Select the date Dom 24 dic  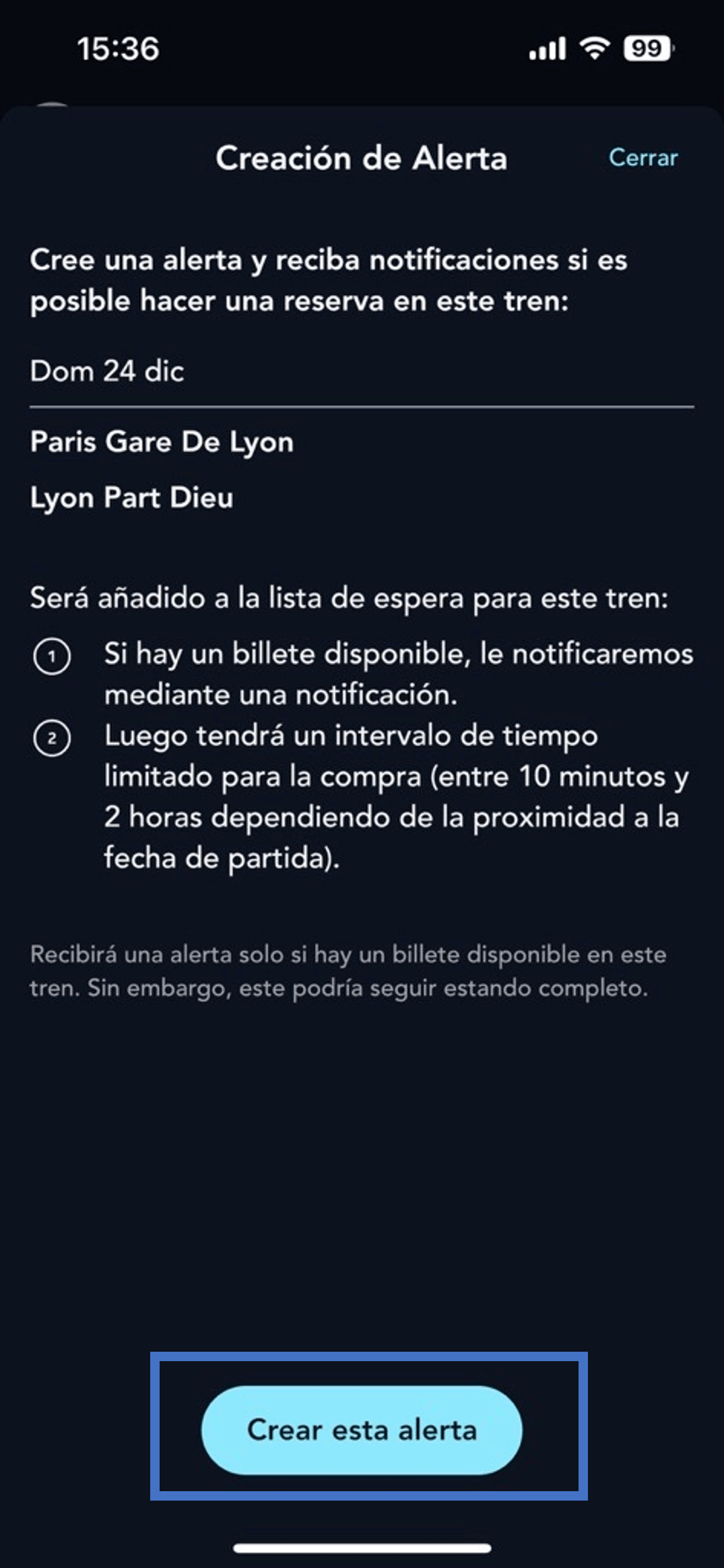click(108, 371)
